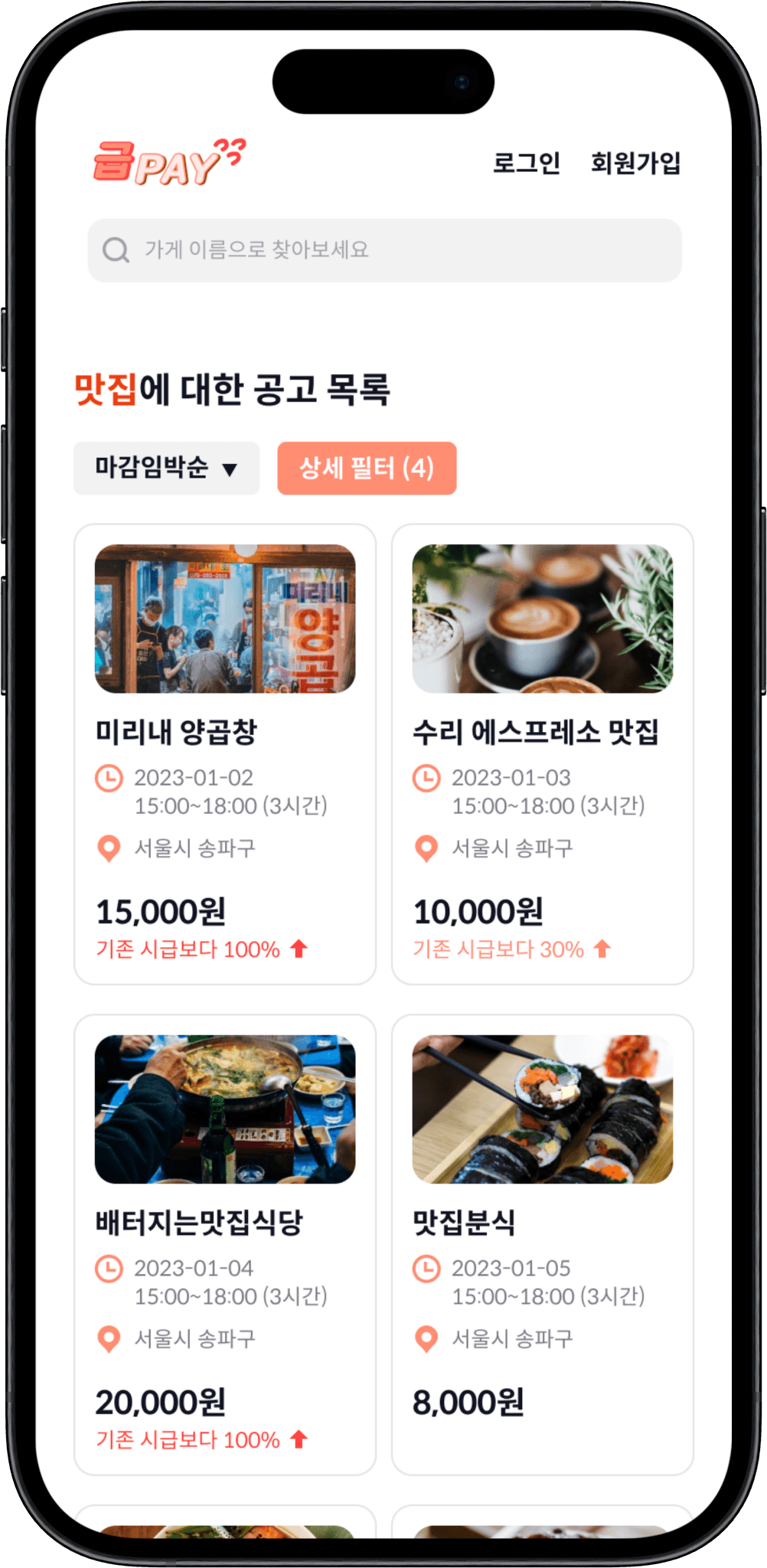
Task: Open the 상세 필터 (4) options
Action: click(367, 468)
